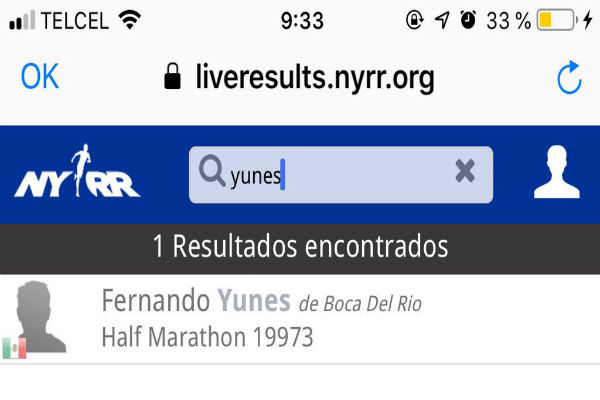600x400 pixels.
Task: Open the user profile icon
Action: pos(556,173)
